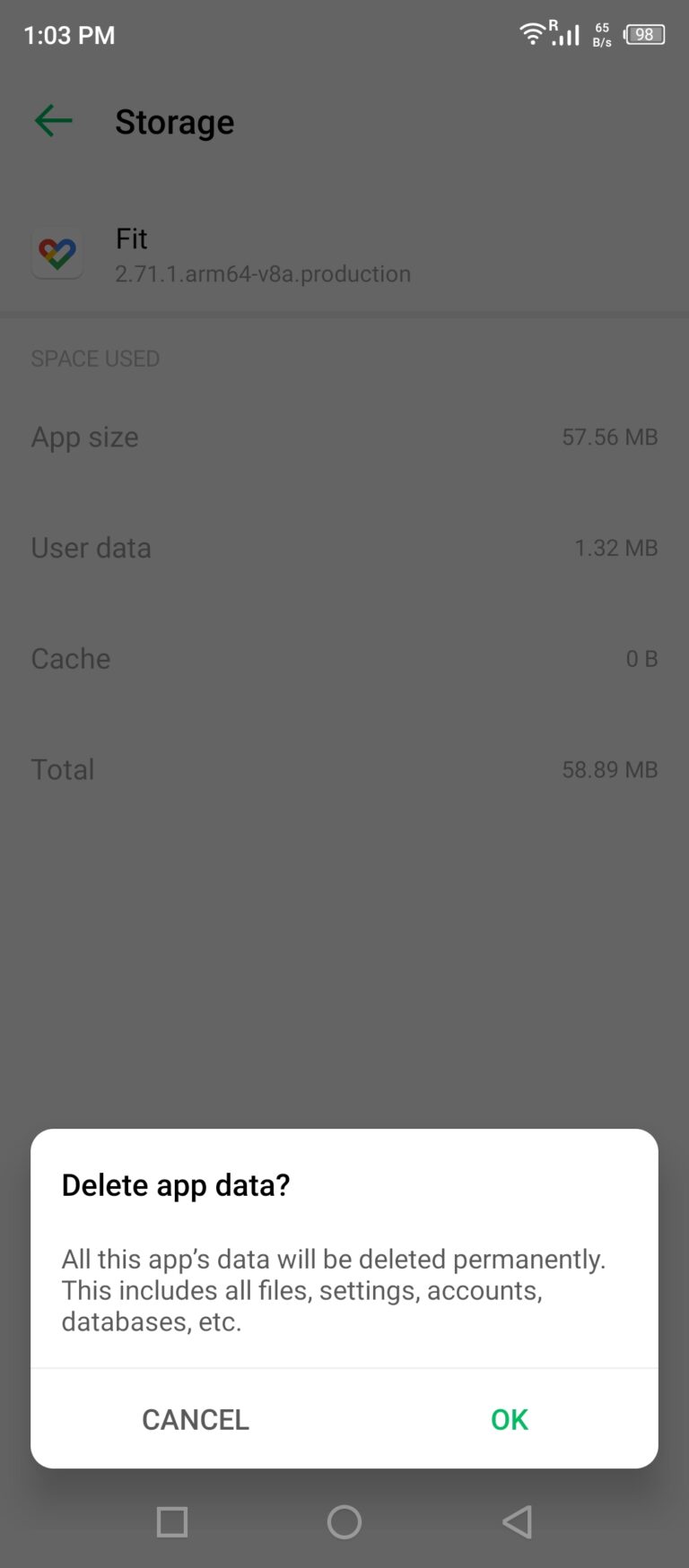The height and width of the screenshot is (1568, 689).
Task: Select the App size row
Action: tap(344, 437)
